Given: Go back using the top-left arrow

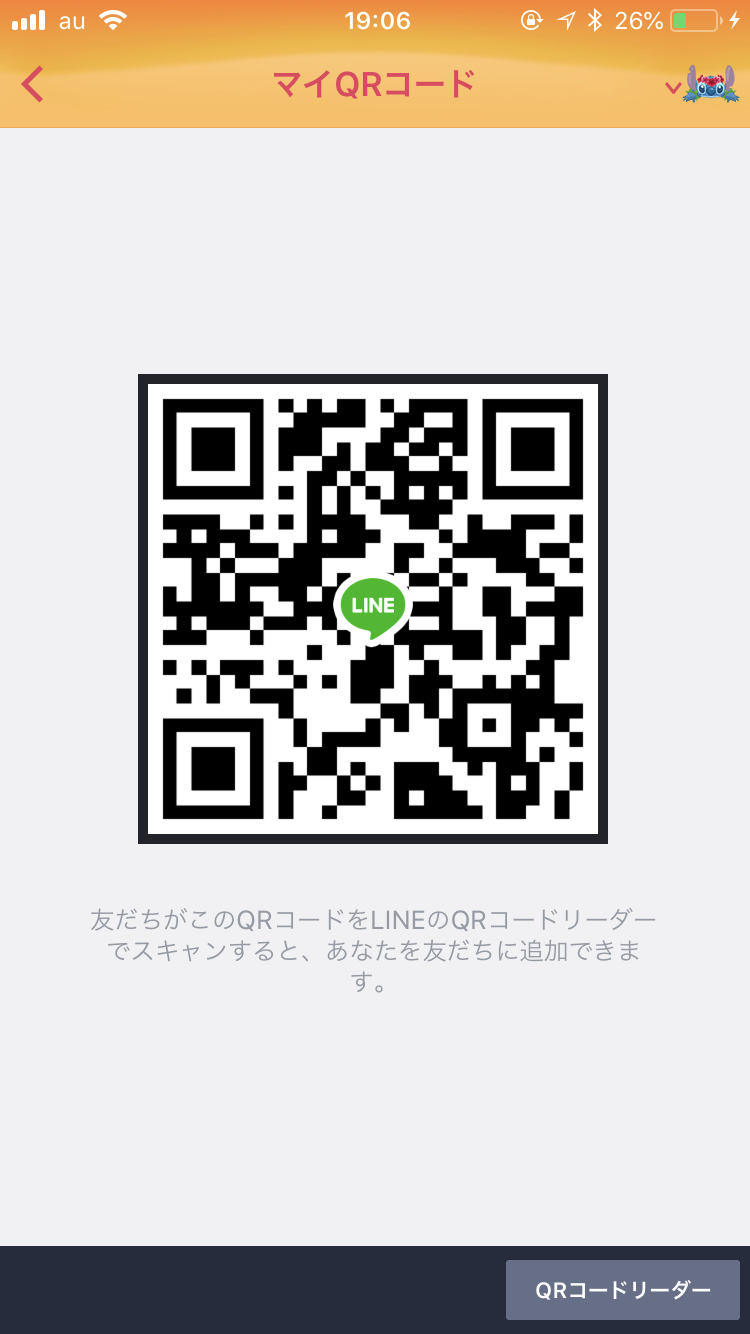Looking at the screenshot, I should point(33,85).
